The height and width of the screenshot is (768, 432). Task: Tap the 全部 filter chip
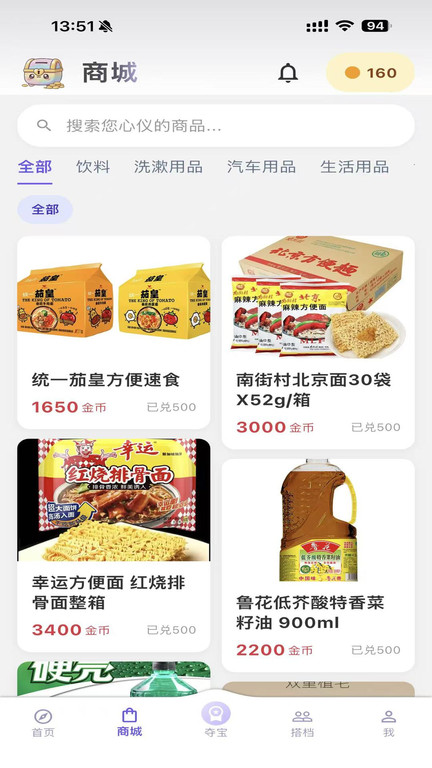(x=45, y=210)
